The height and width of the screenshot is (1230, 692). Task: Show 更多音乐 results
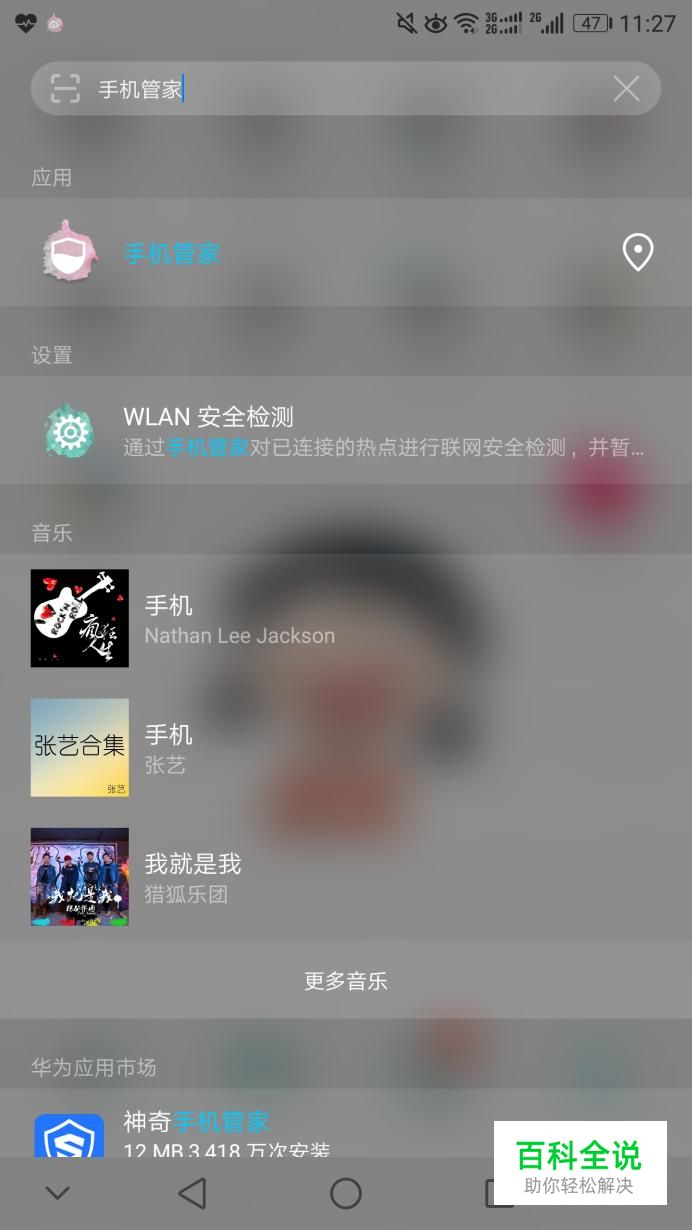coord(345,981)
